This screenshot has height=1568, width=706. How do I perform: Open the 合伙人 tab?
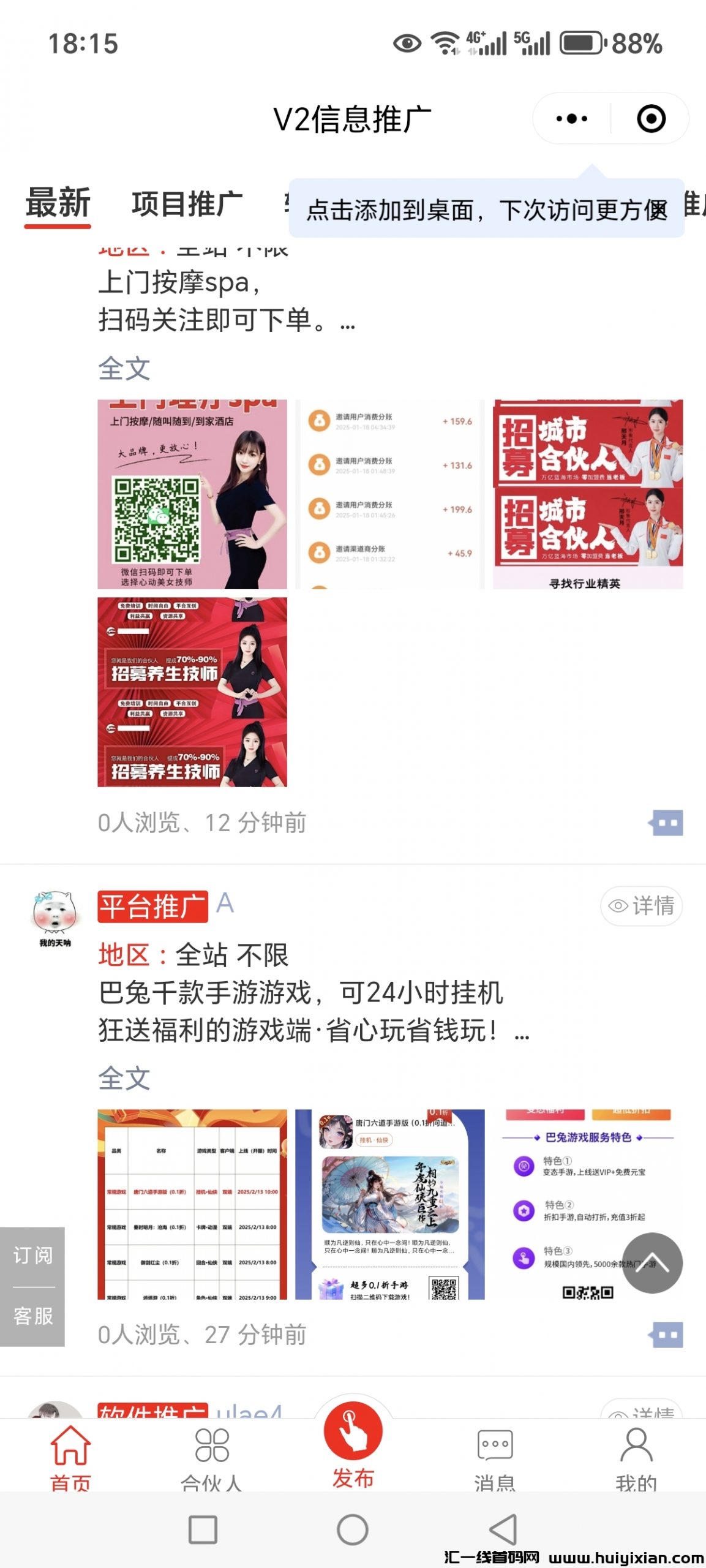(211, 1458)
